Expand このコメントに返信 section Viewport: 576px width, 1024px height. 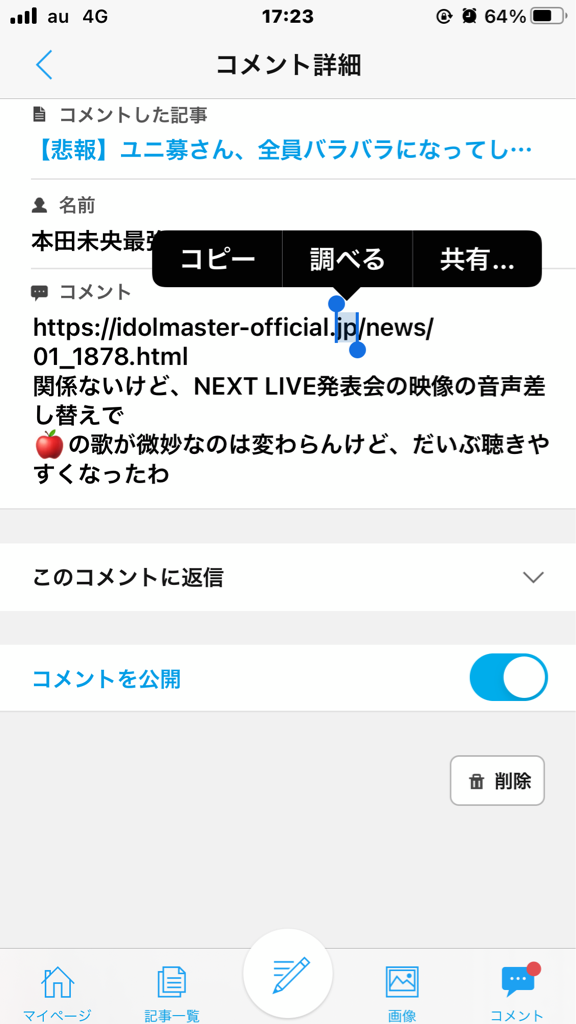point(288,577)
